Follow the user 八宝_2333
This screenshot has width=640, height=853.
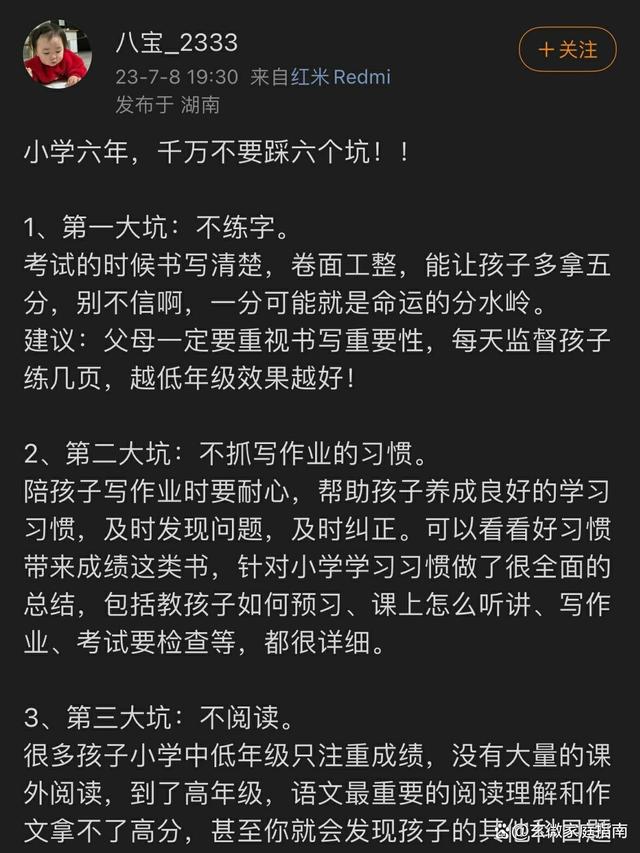point(567,49)
